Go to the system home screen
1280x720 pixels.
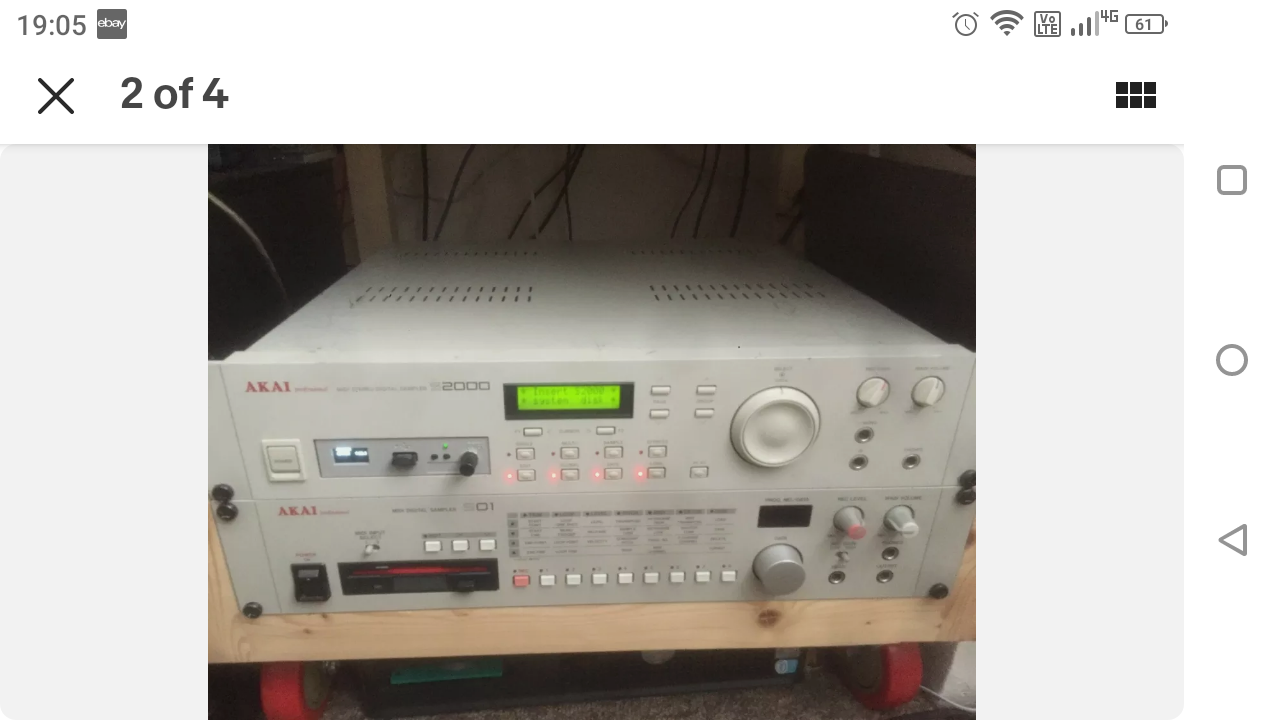click(1232, 360)
